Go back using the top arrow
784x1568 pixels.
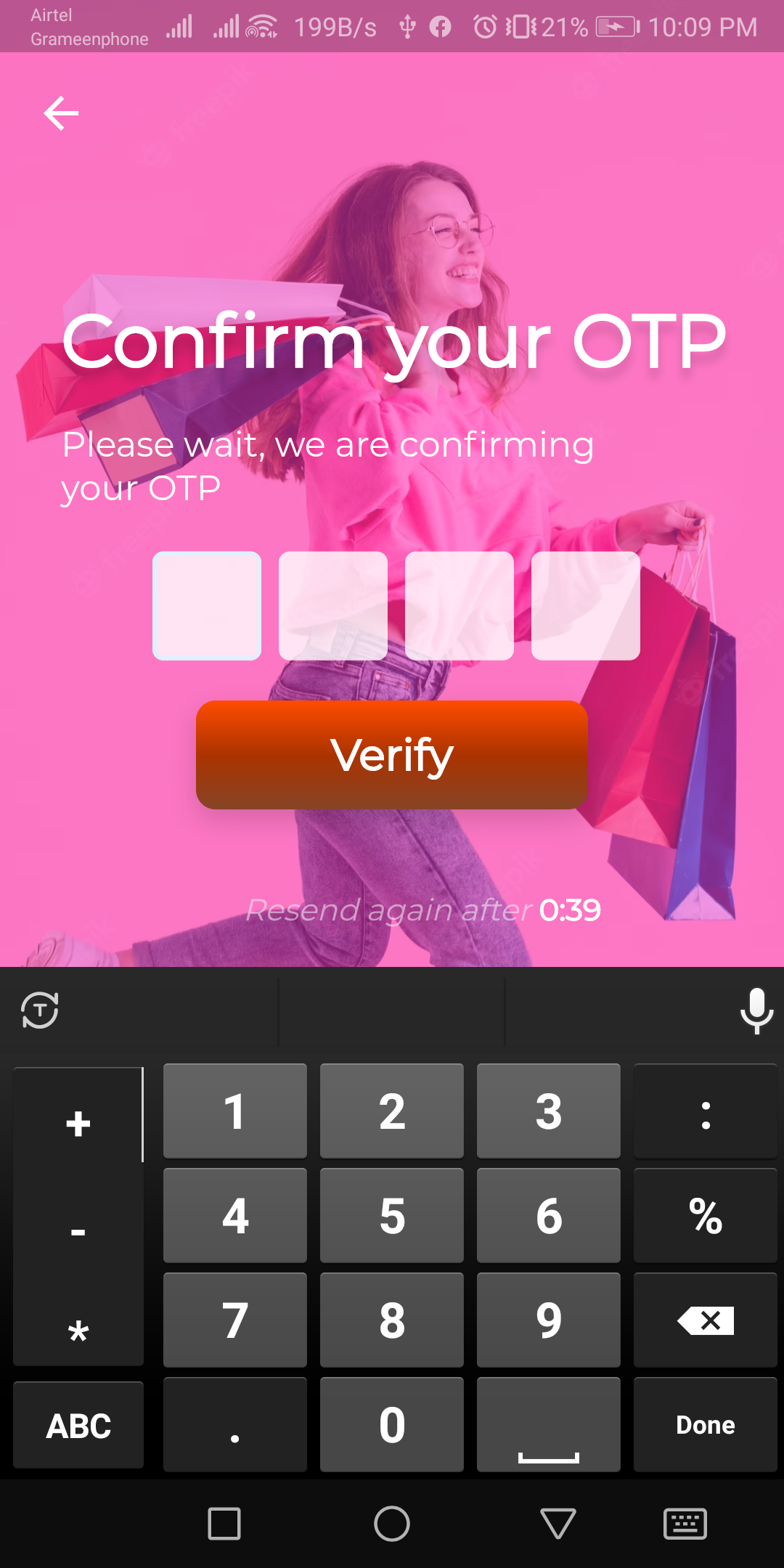61,113
